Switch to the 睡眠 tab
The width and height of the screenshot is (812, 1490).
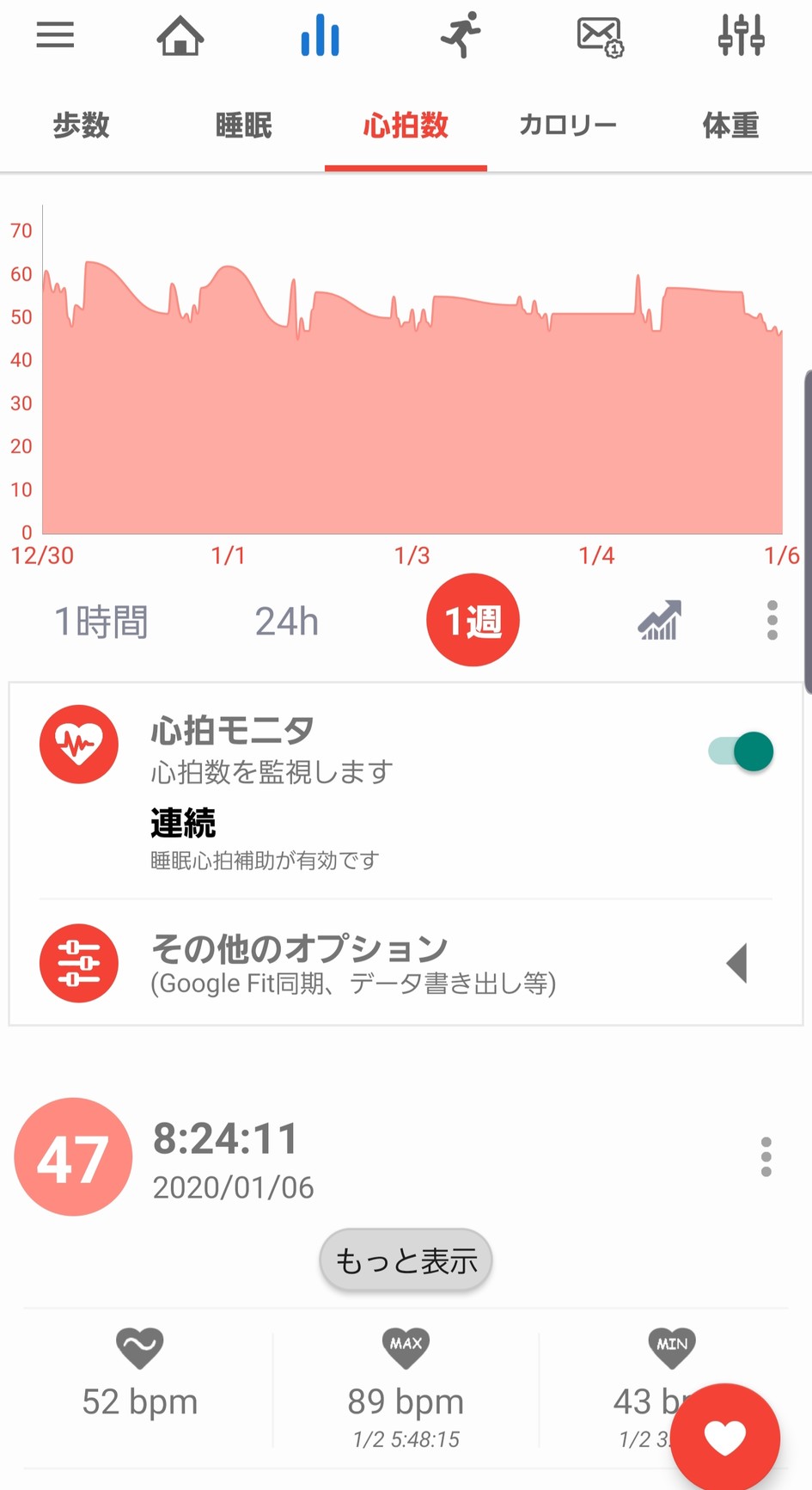pos(244,126)
